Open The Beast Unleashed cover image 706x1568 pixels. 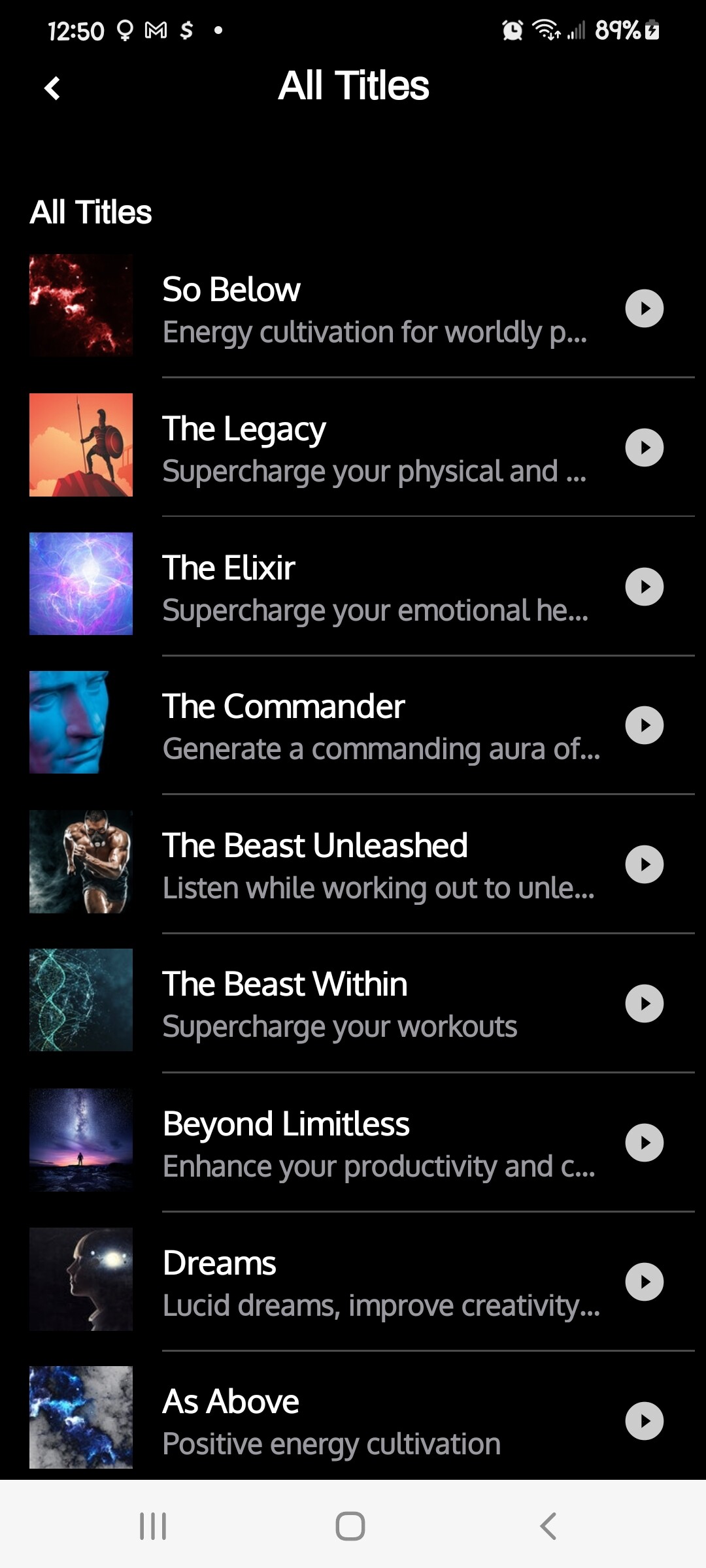pyautogui.click(x=81, y=862)
